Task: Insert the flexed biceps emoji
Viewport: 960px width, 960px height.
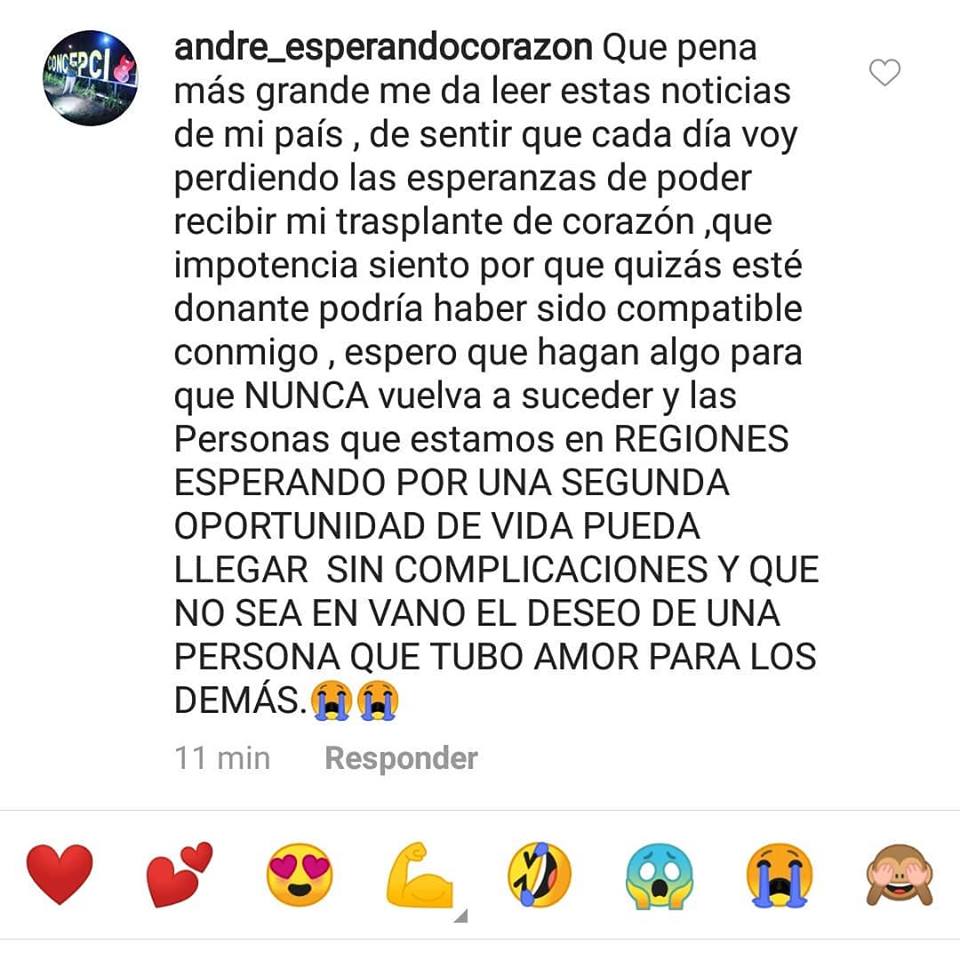Action: (420, 875)
